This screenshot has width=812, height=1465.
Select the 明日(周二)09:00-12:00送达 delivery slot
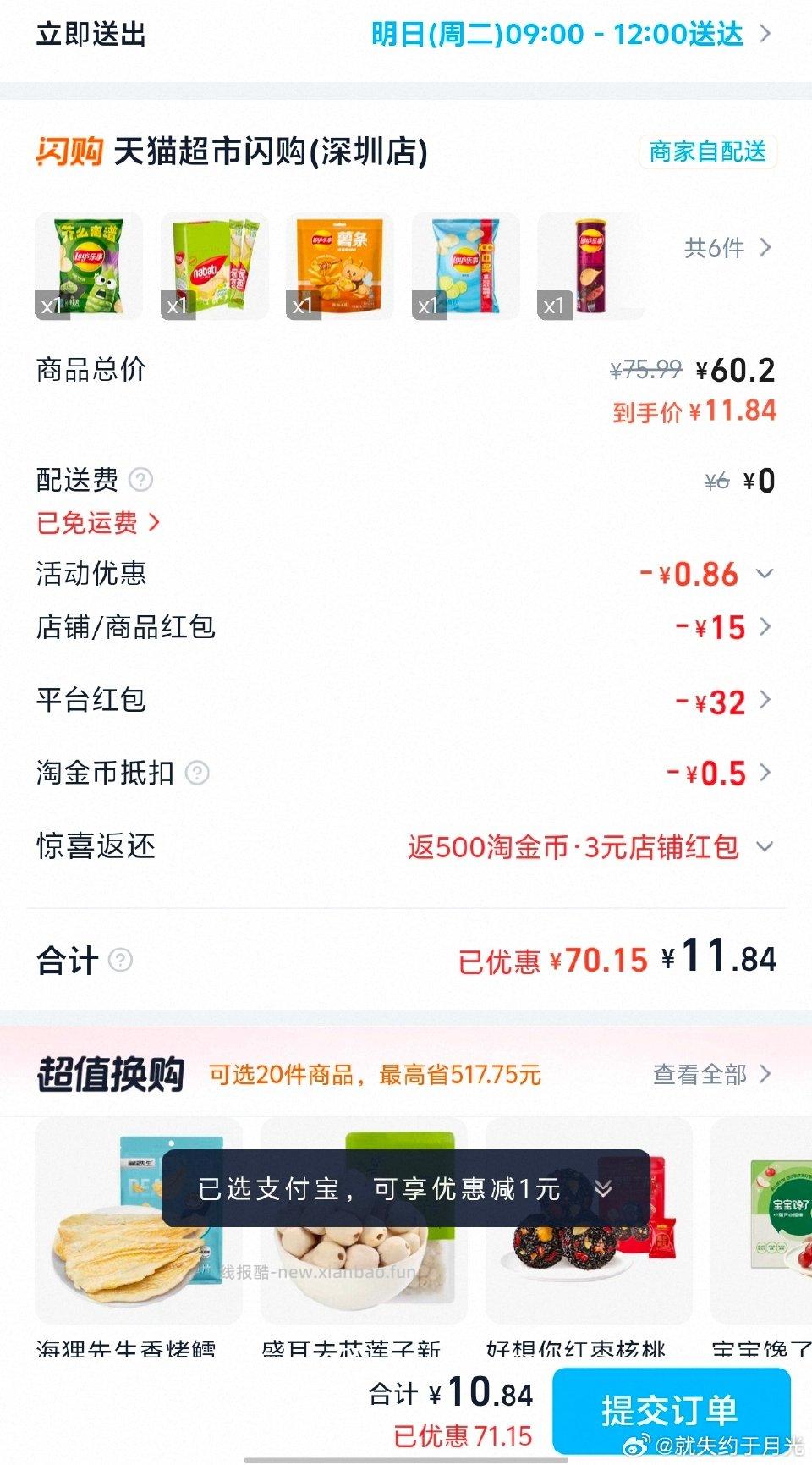pos(557,35)
